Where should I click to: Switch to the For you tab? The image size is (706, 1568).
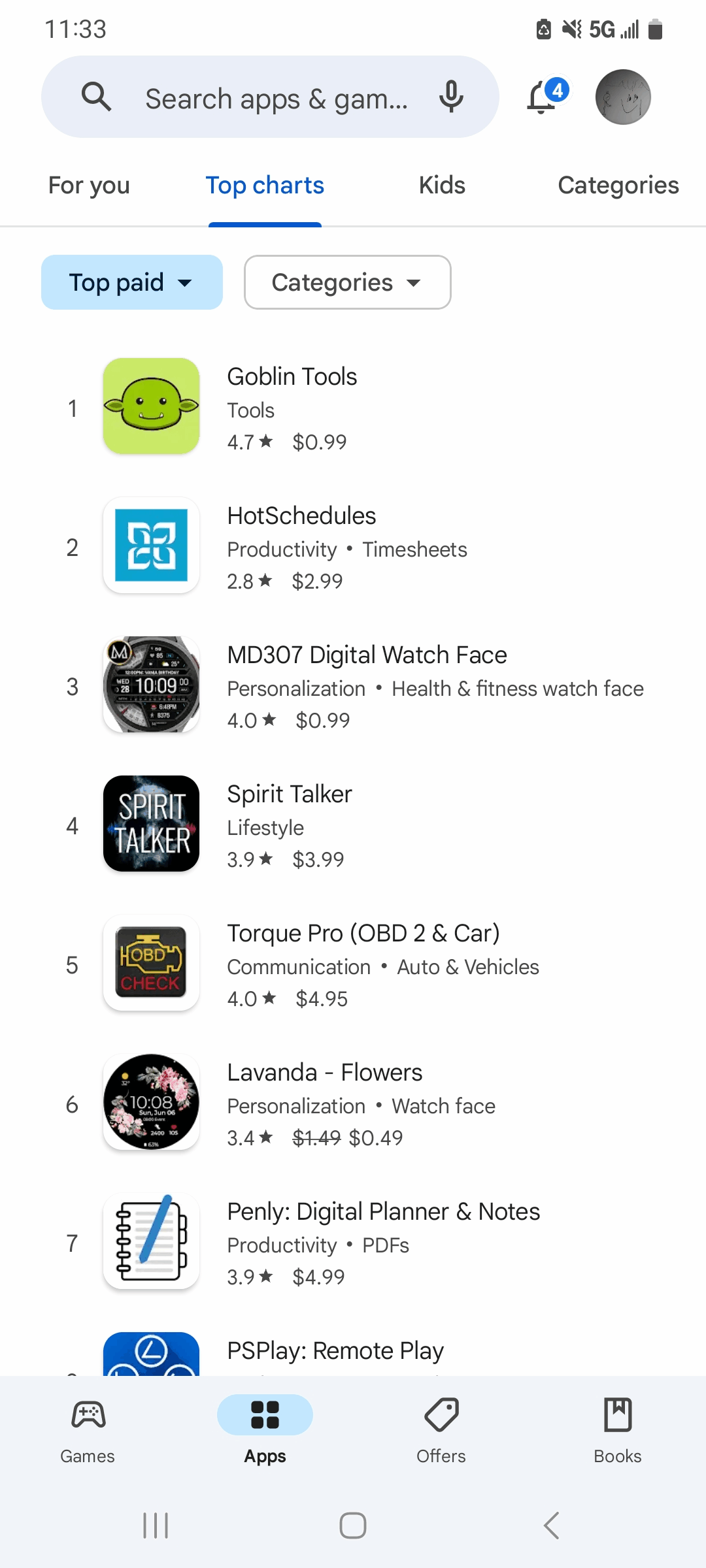coord(89,186)
